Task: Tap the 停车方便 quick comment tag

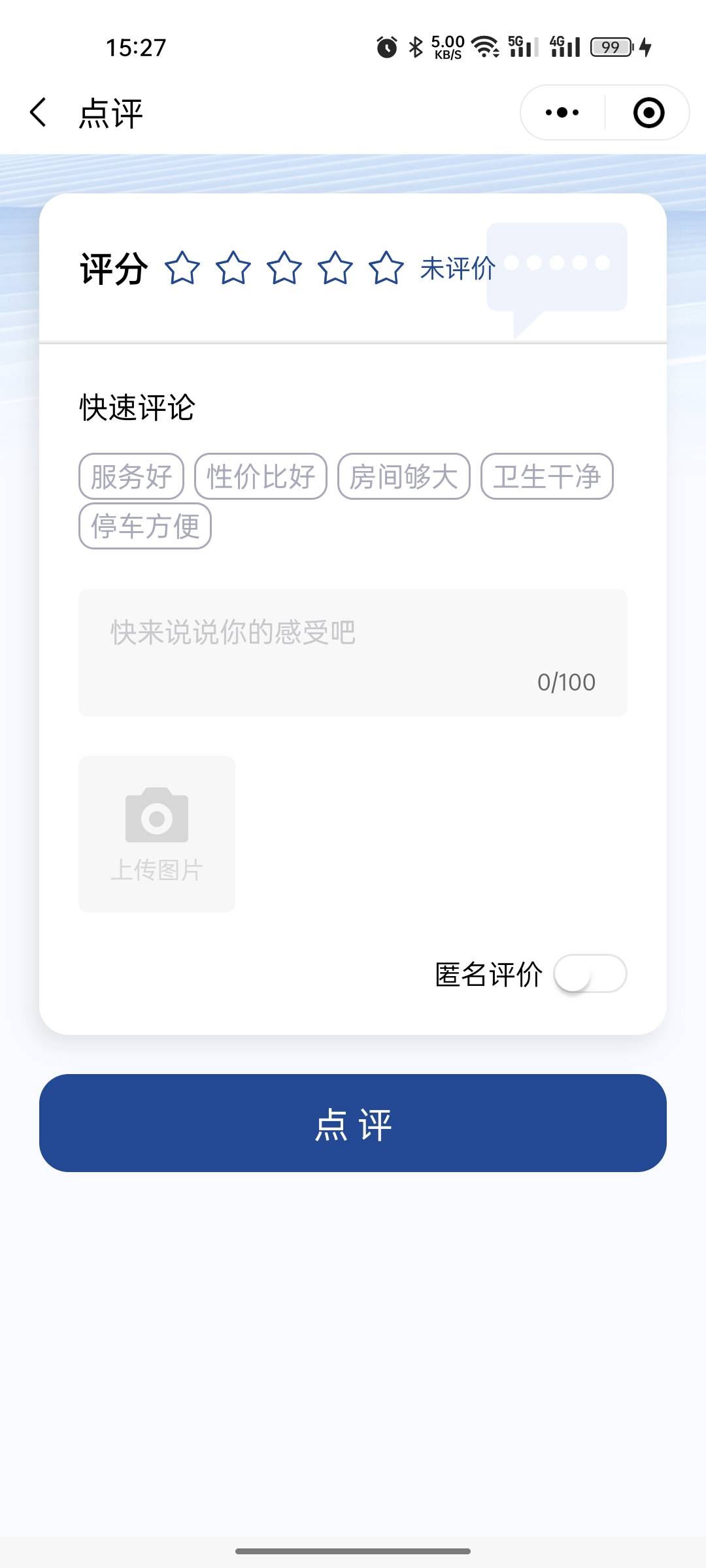Action: pos(145,526)
